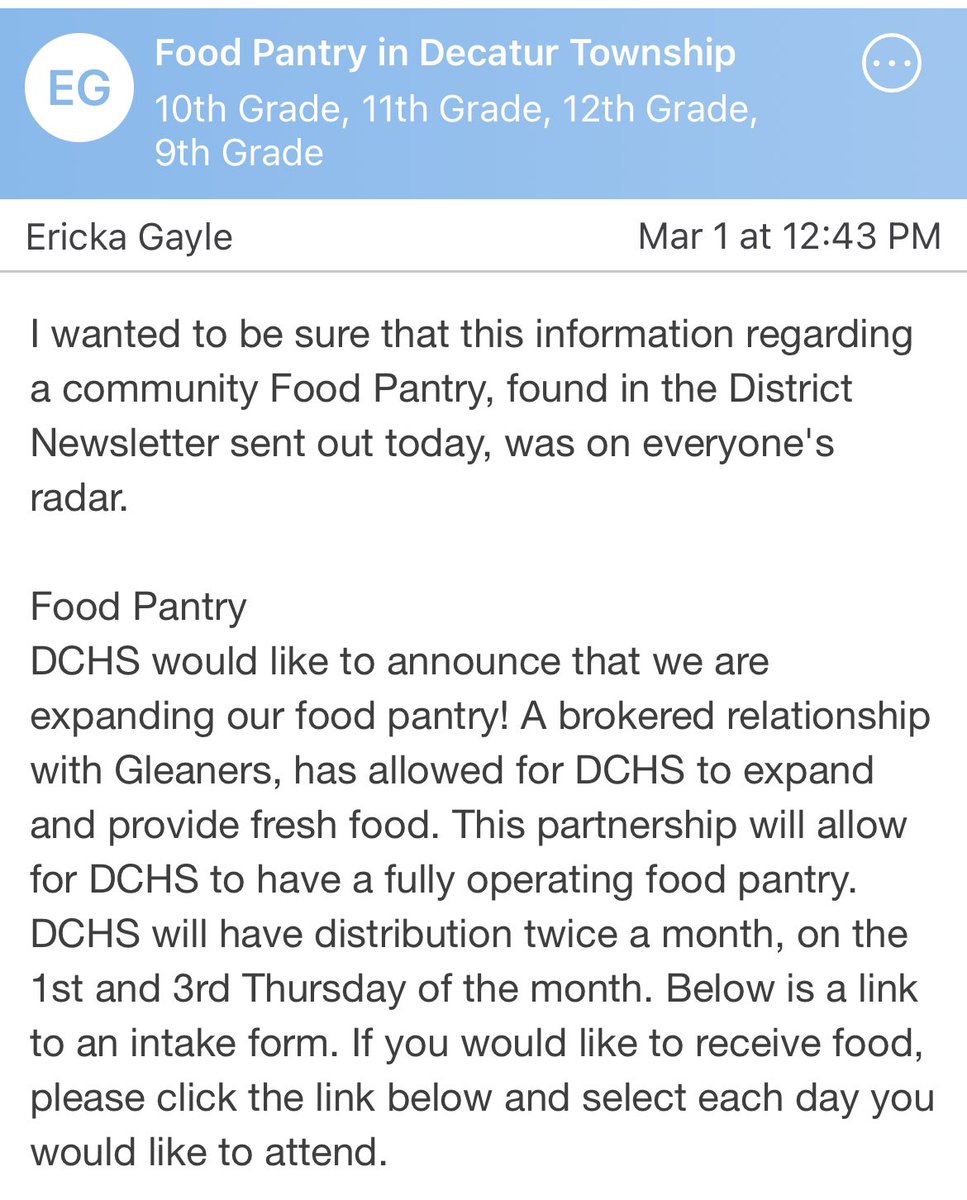
Task: Tap the EG sender avatar
Action: coord(80,91)
